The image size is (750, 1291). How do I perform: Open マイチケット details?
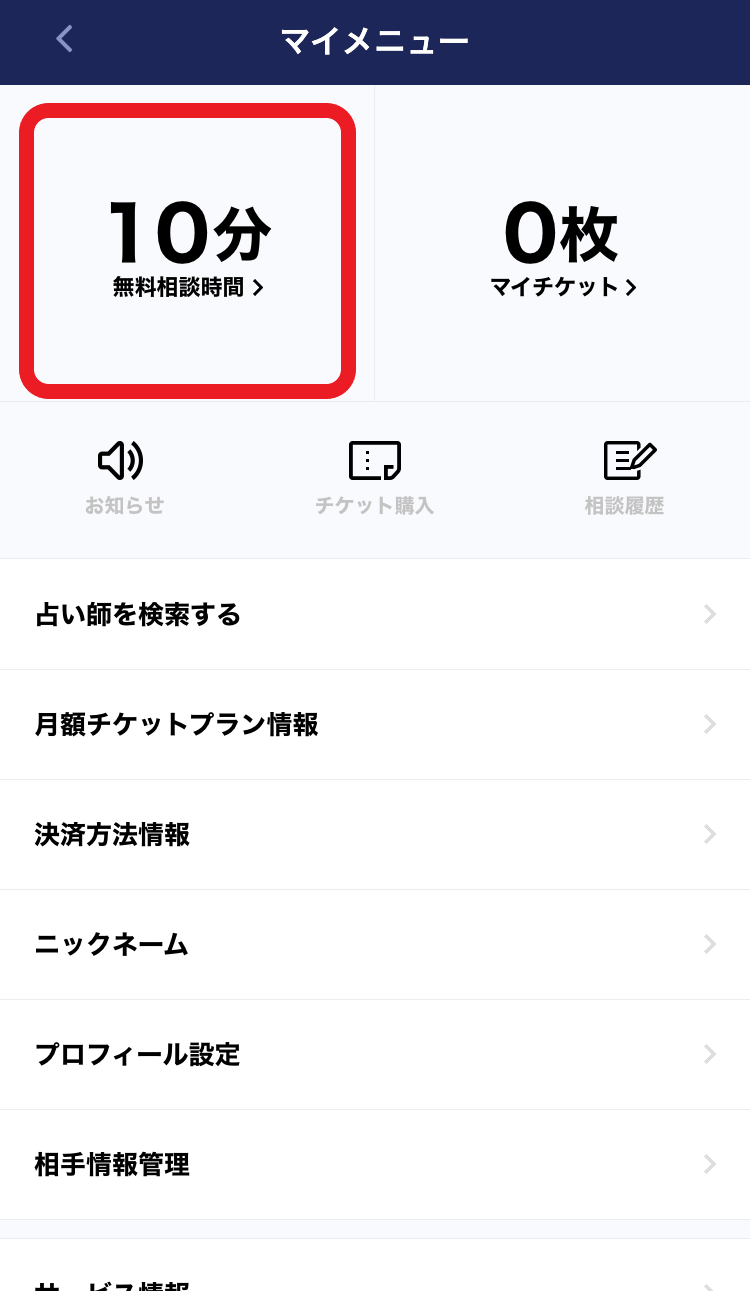(x=562, y=250)
